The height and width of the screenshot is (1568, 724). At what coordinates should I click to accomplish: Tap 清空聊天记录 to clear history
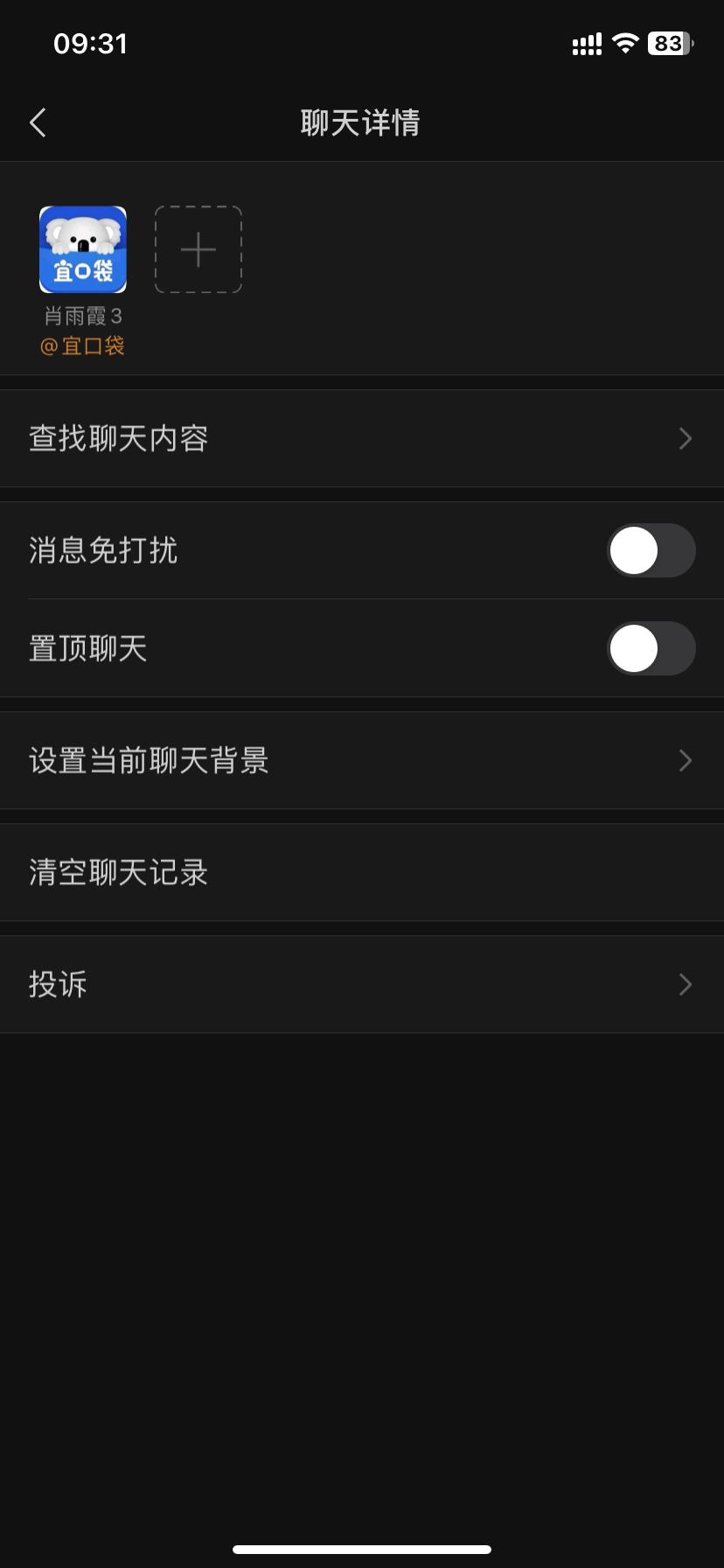(117, 872)
